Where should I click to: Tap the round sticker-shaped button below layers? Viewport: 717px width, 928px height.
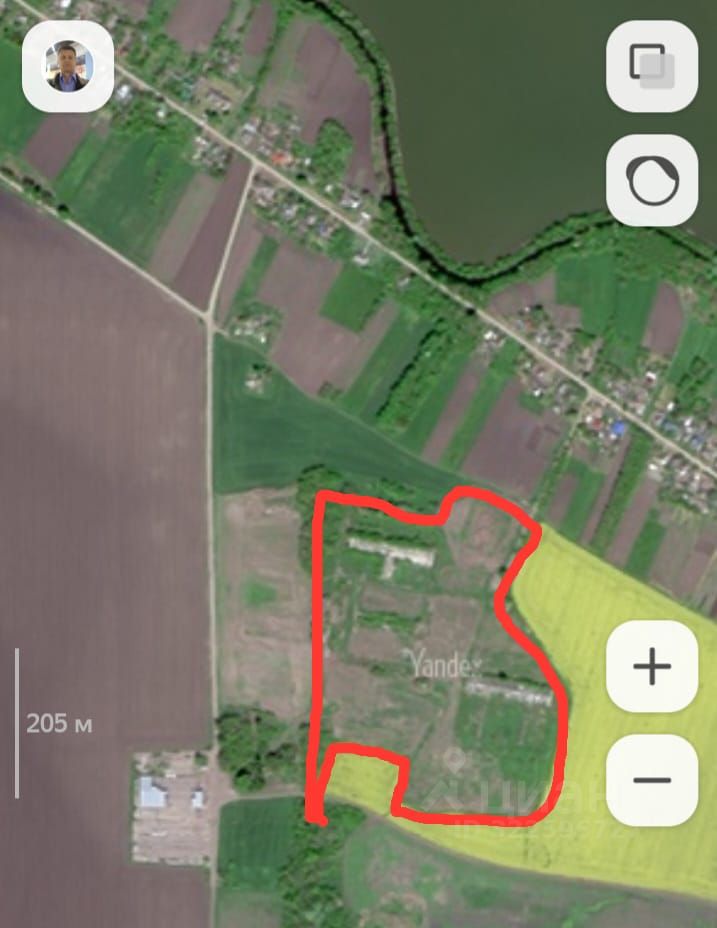click(x=652, y=181)
